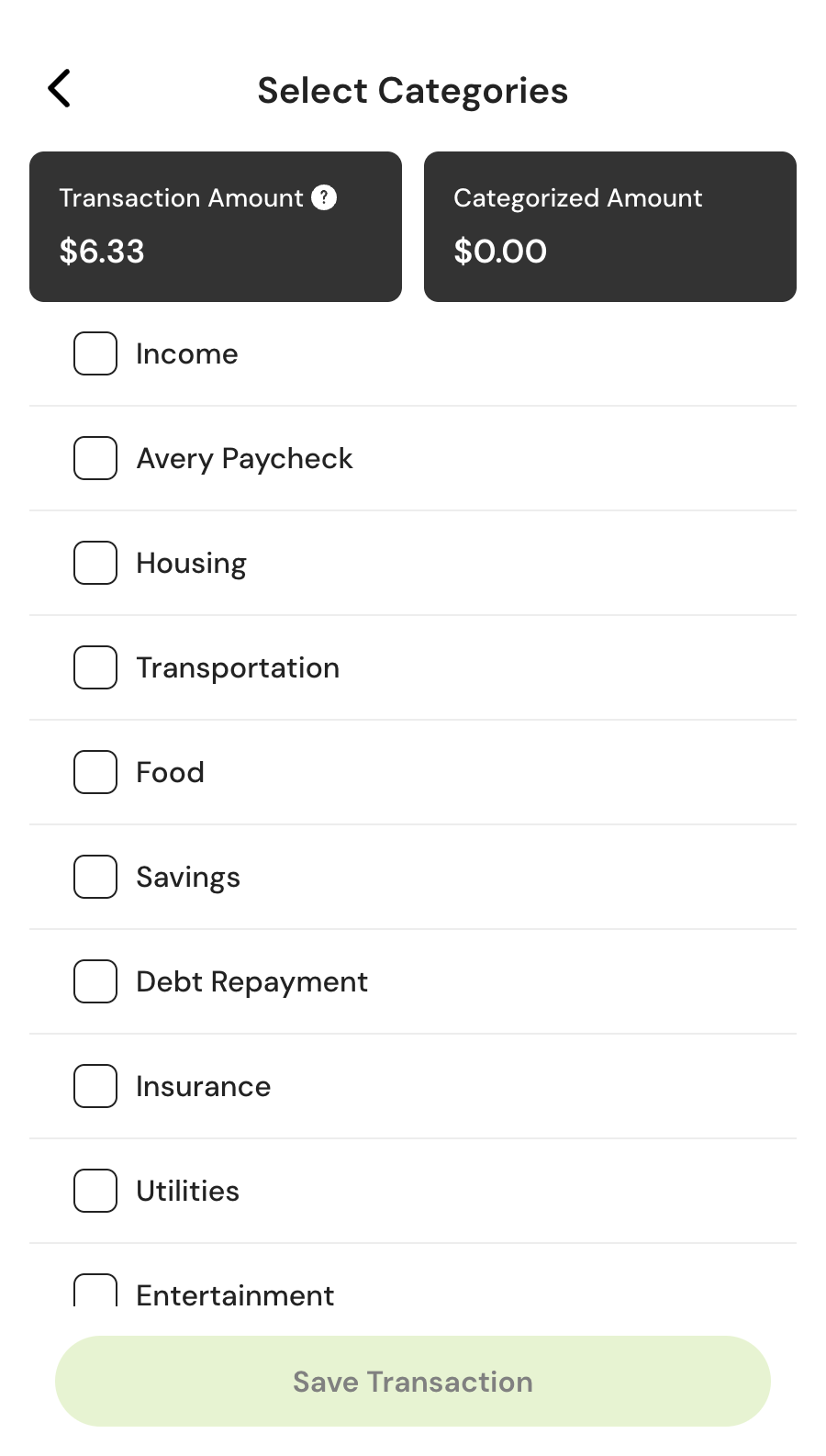Select the Avery Paycheck checkbox
826x1456 pixels.
click(x=95, y=458)
